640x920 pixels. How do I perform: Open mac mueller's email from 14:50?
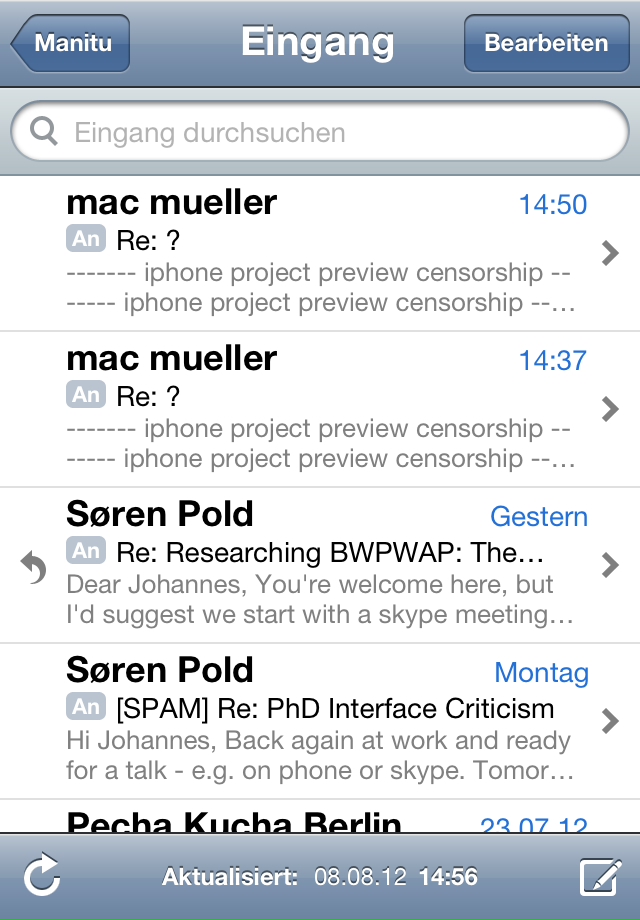(320, 252)
